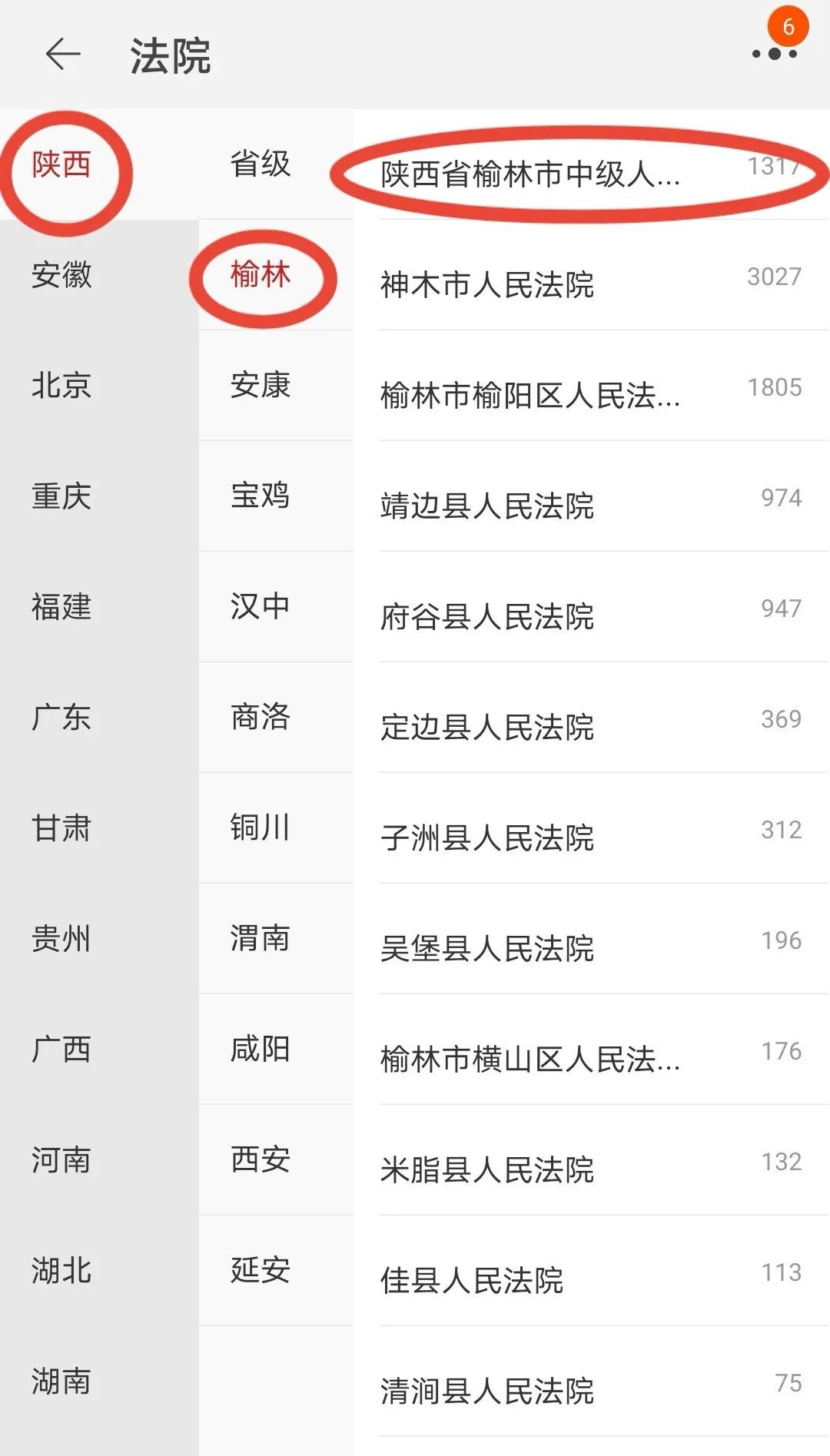The image size is (830, 1456).
Task: Go back using the arrow
Action: pyautogui.click(x=63, y=55)
